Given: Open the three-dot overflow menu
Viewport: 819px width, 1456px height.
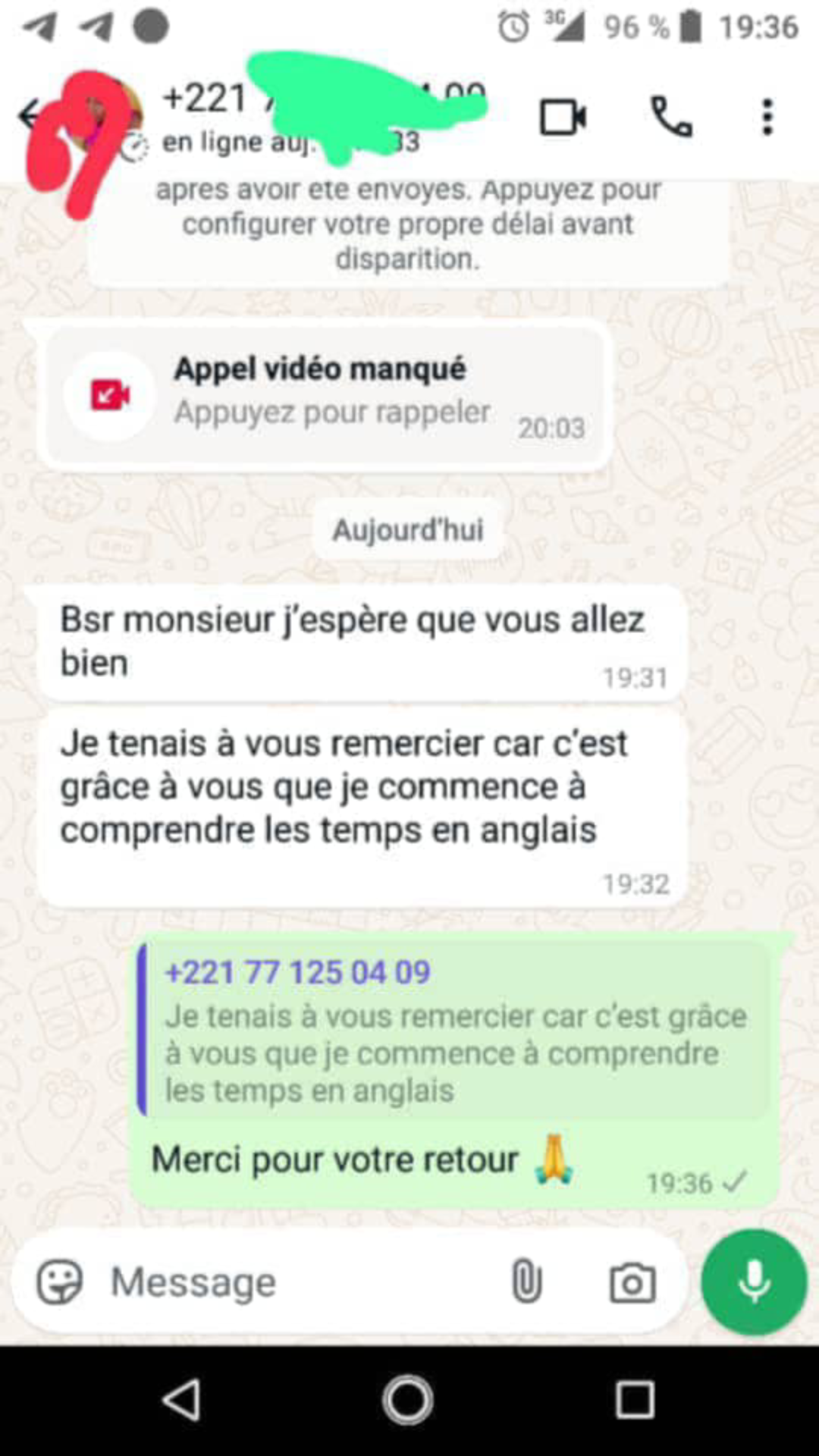Looking at the screenshot, I should tap(767, 118).
